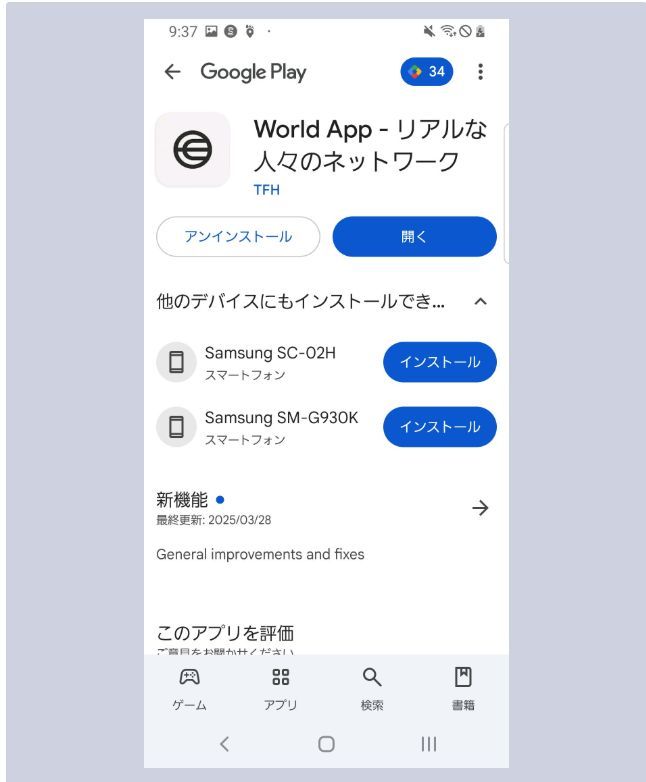
Task: Tap the system home button
Action: [326, 744]
